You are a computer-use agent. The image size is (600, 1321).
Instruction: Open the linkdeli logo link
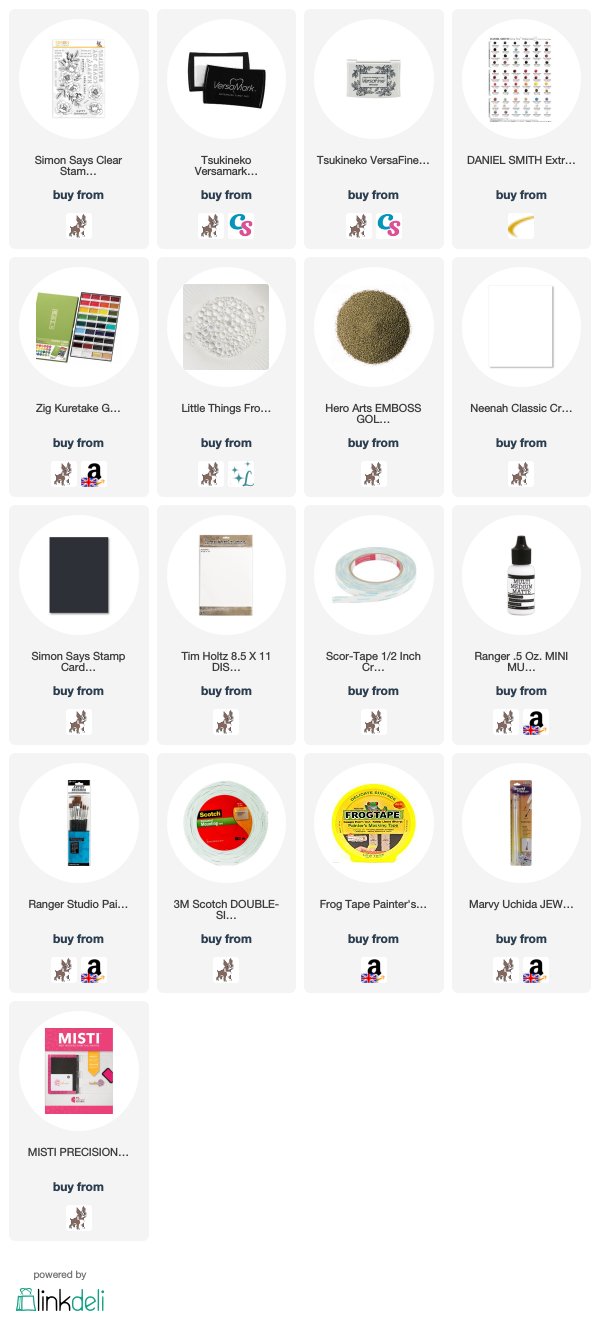coord(59,1298)
